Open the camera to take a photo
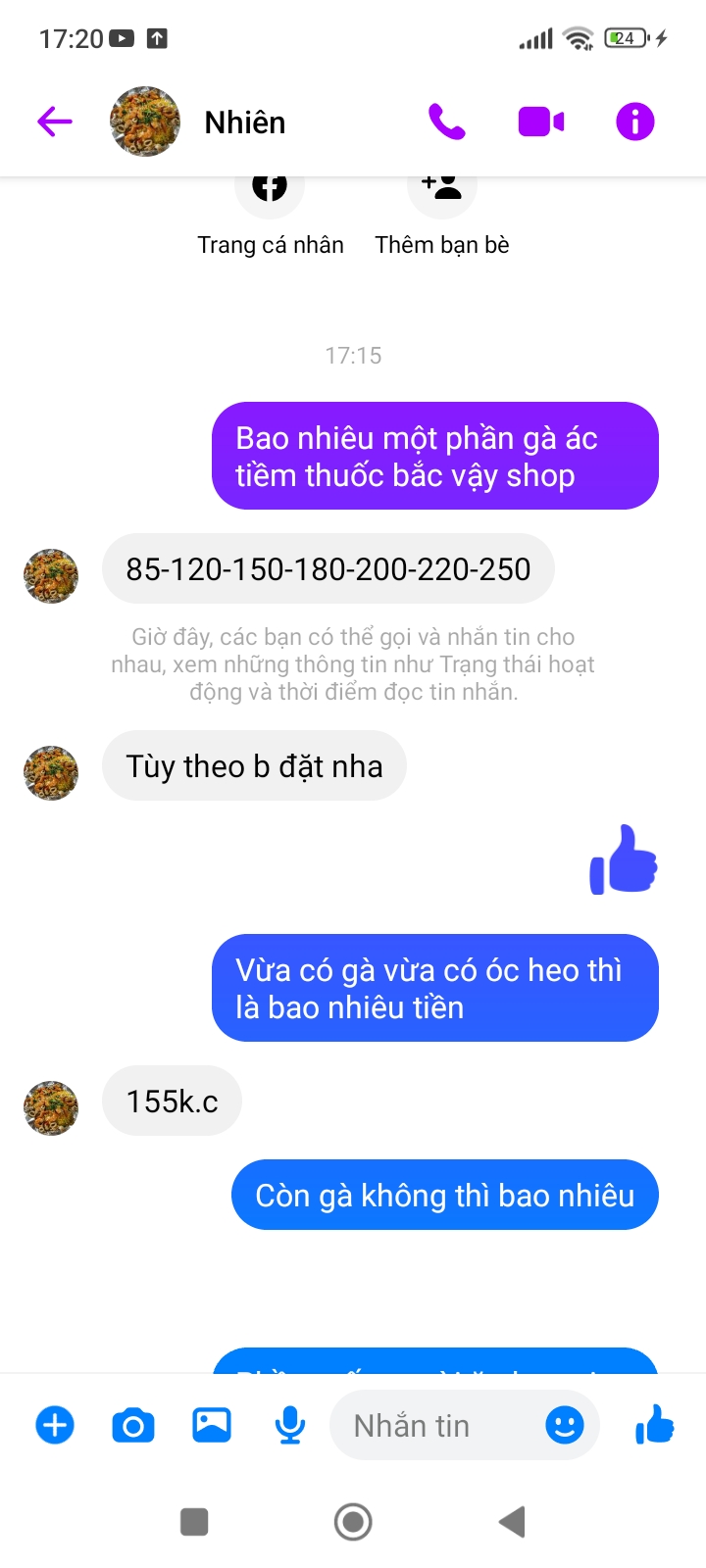The height and width of the screenshot is (1568, 706). tap(133, 1425)
